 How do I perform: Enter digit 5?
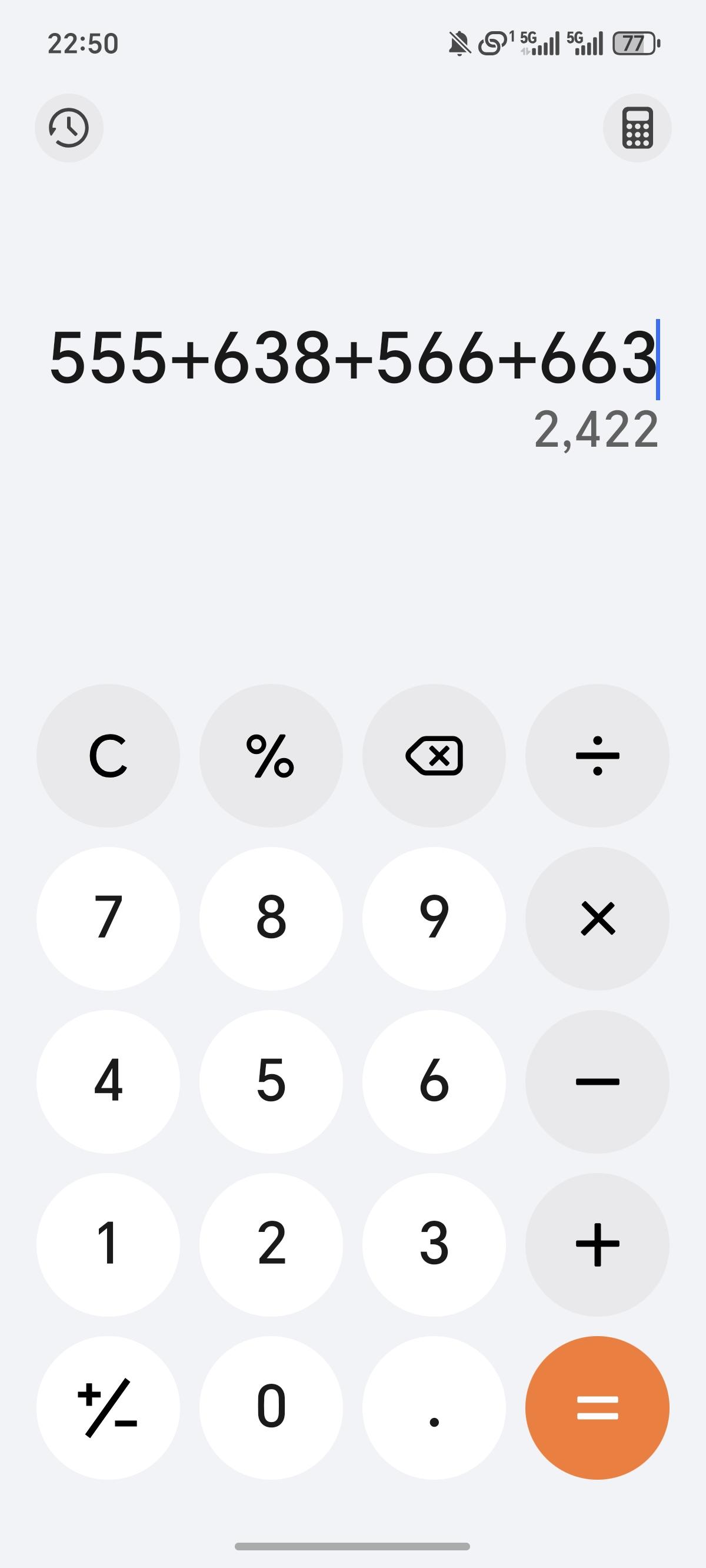click(x=271, y=1082)
